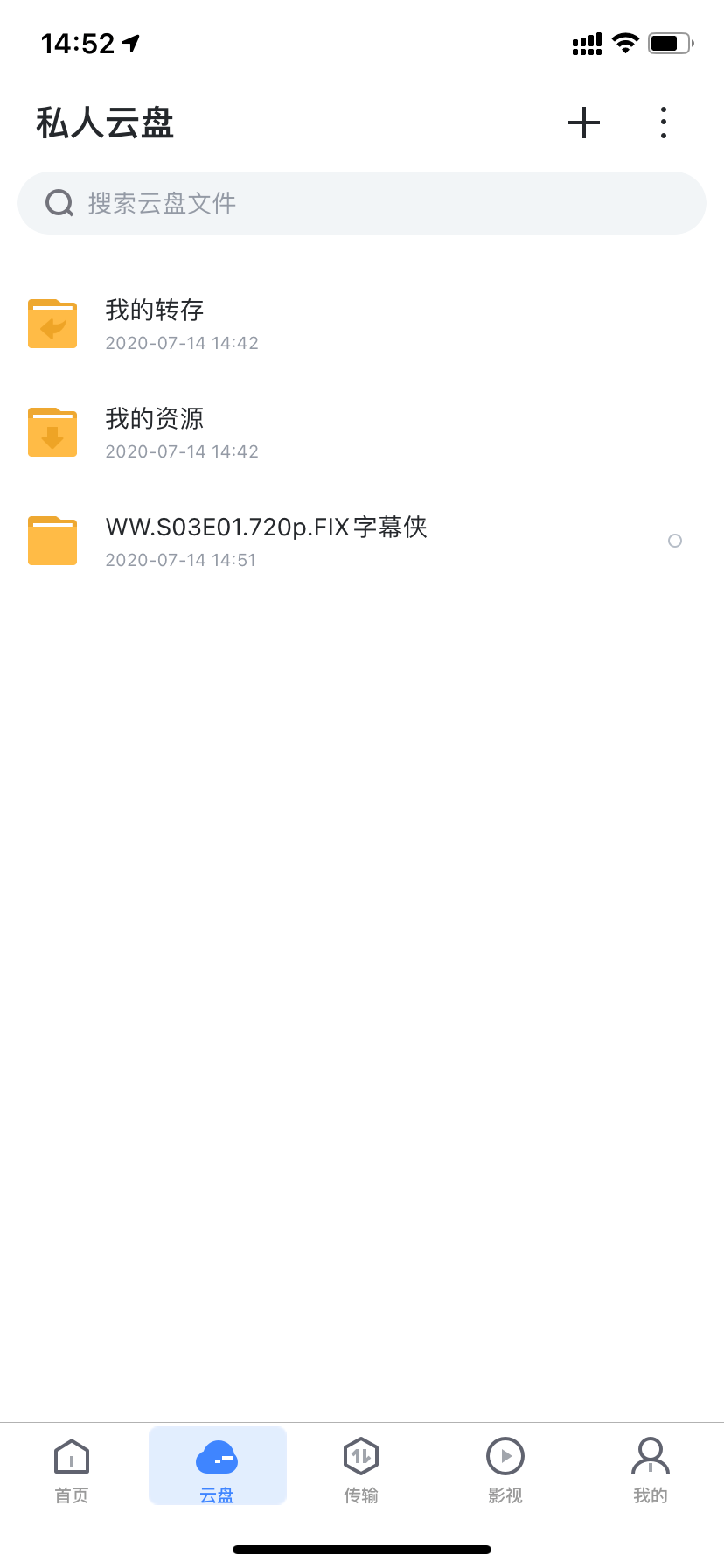724x1568 pixels.
Task: Tap the 我的转存 folder icon
Action: (x=52, y=324)
